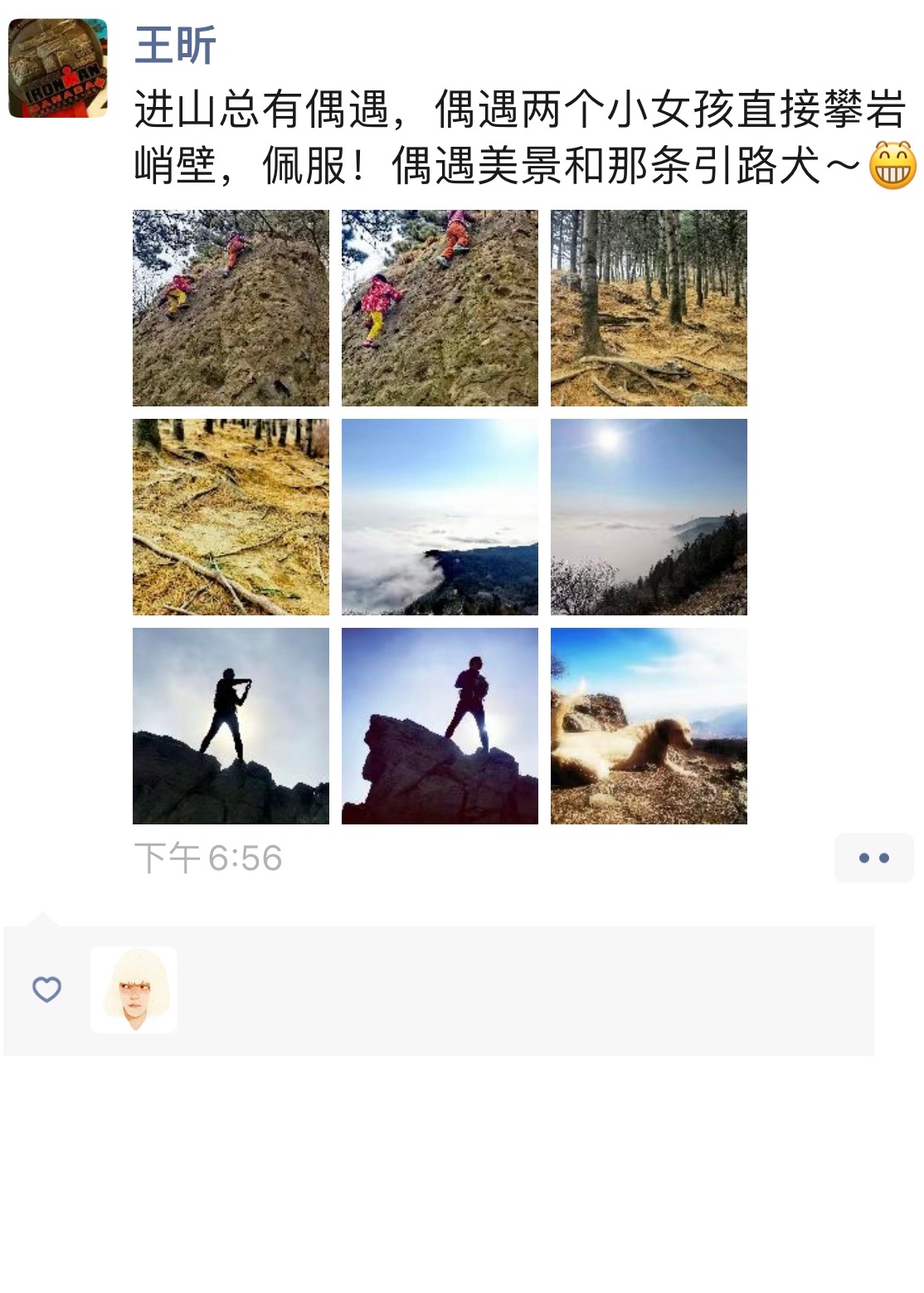
Task: View the silhouette standing on the dark red rock
Action: tap(440, 726)
